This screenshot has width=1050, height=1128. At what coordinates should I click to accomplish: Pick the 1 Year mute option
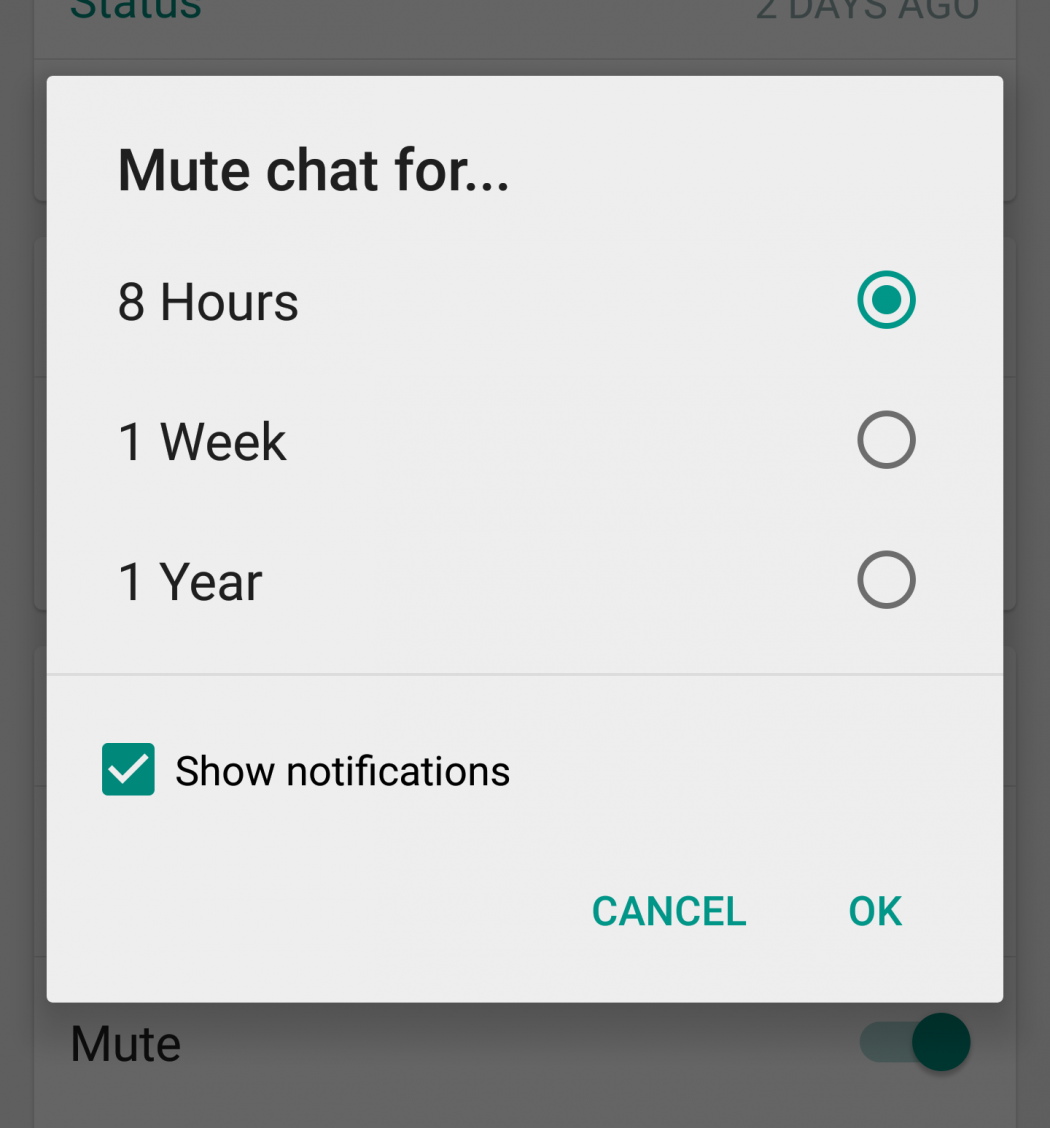886,580
